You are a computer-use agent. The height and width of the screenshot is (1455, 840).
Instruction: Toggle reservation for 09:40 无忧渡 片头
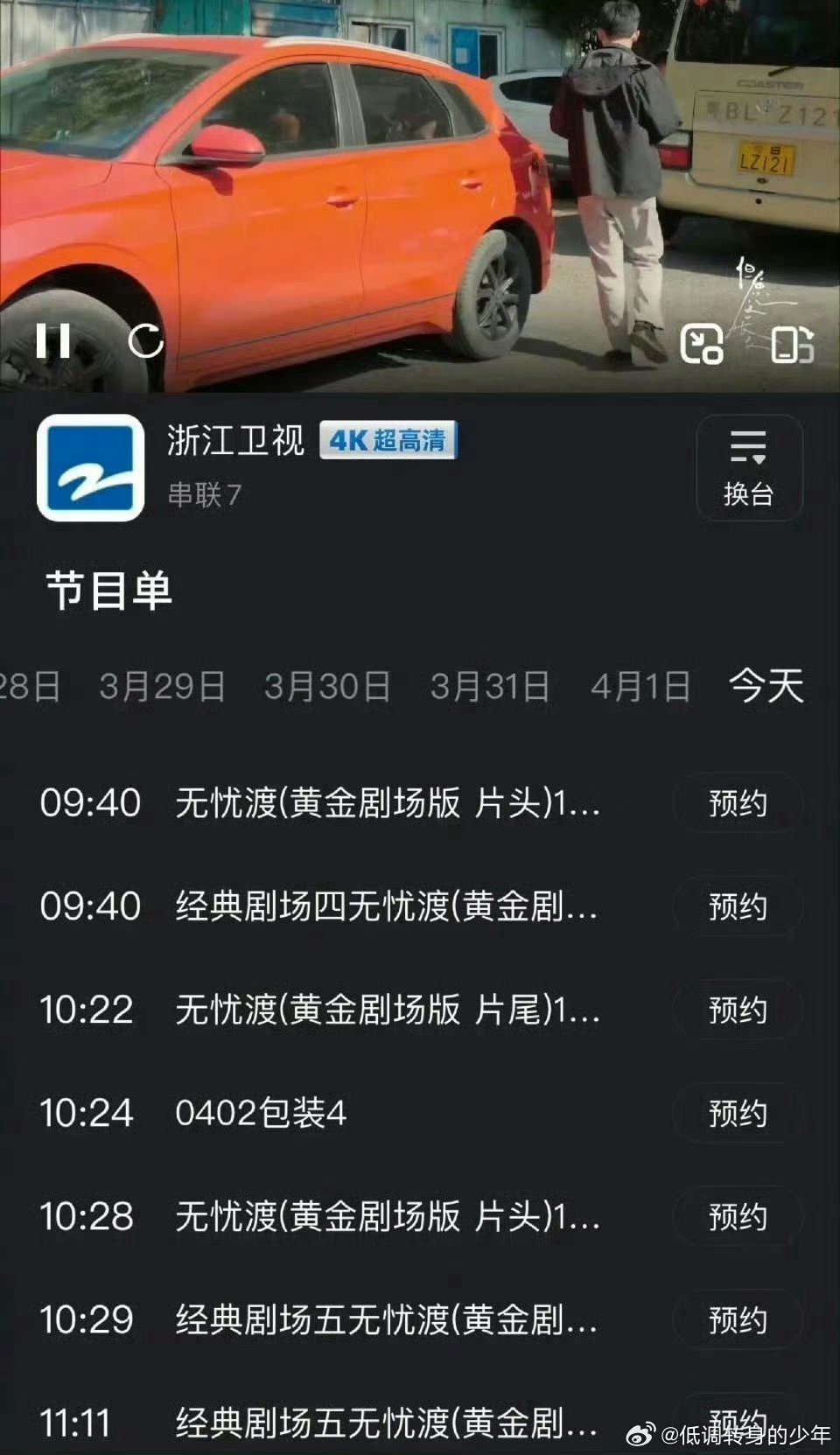pyautogui.click(x=738, y=803)
